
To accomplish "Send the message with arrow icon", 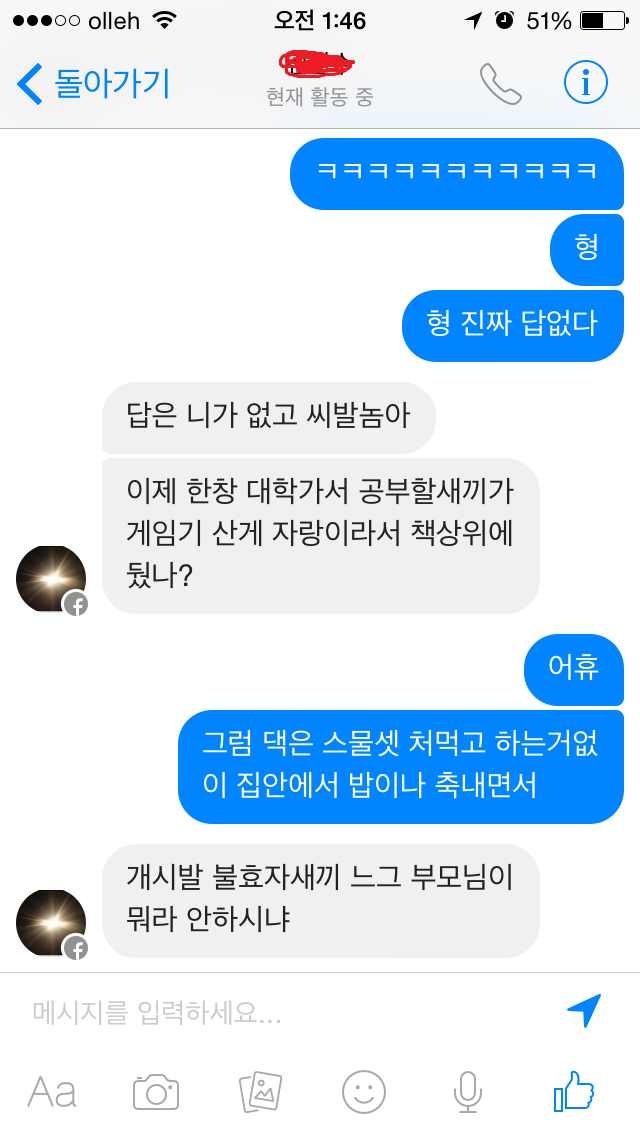I will click(x=584, y=1011).
